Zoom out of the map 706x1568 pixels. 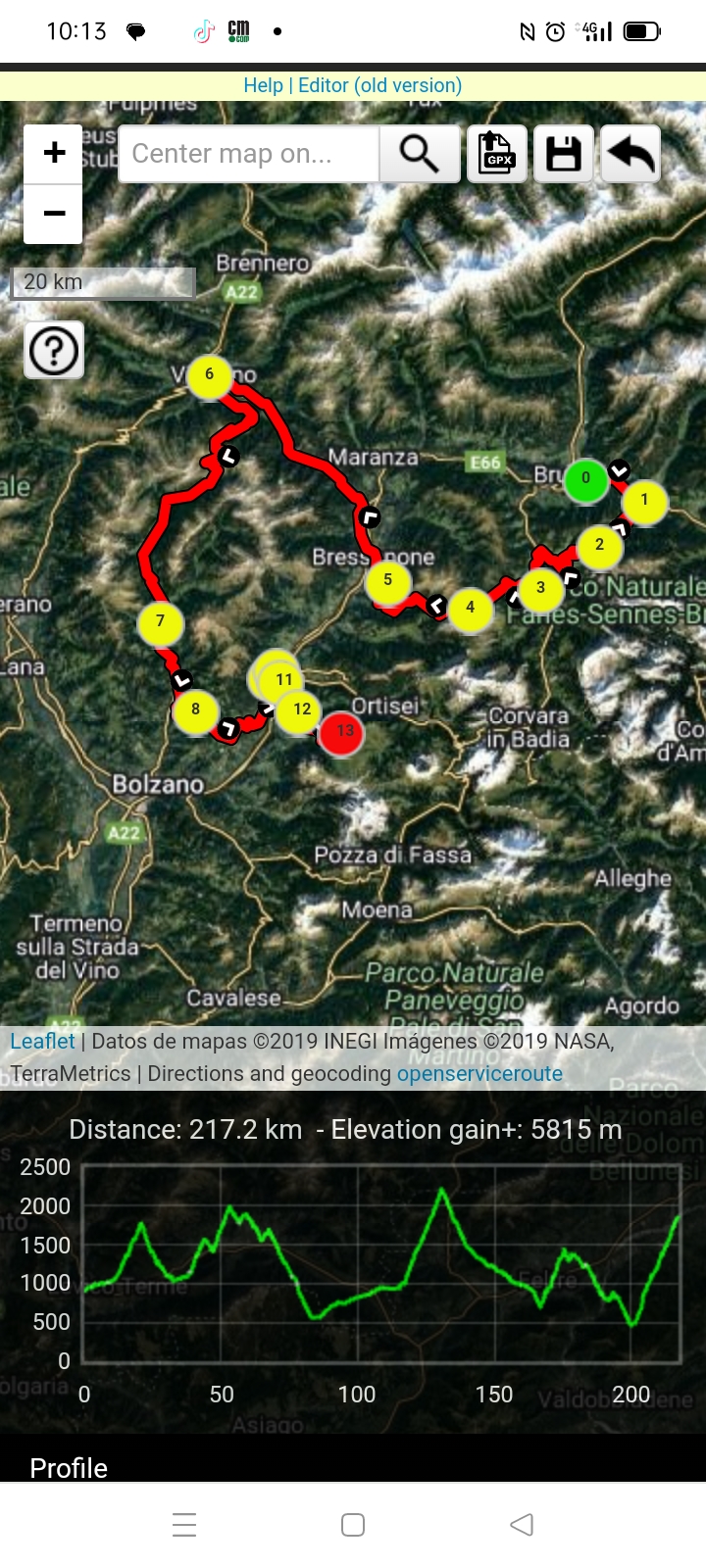54,213
